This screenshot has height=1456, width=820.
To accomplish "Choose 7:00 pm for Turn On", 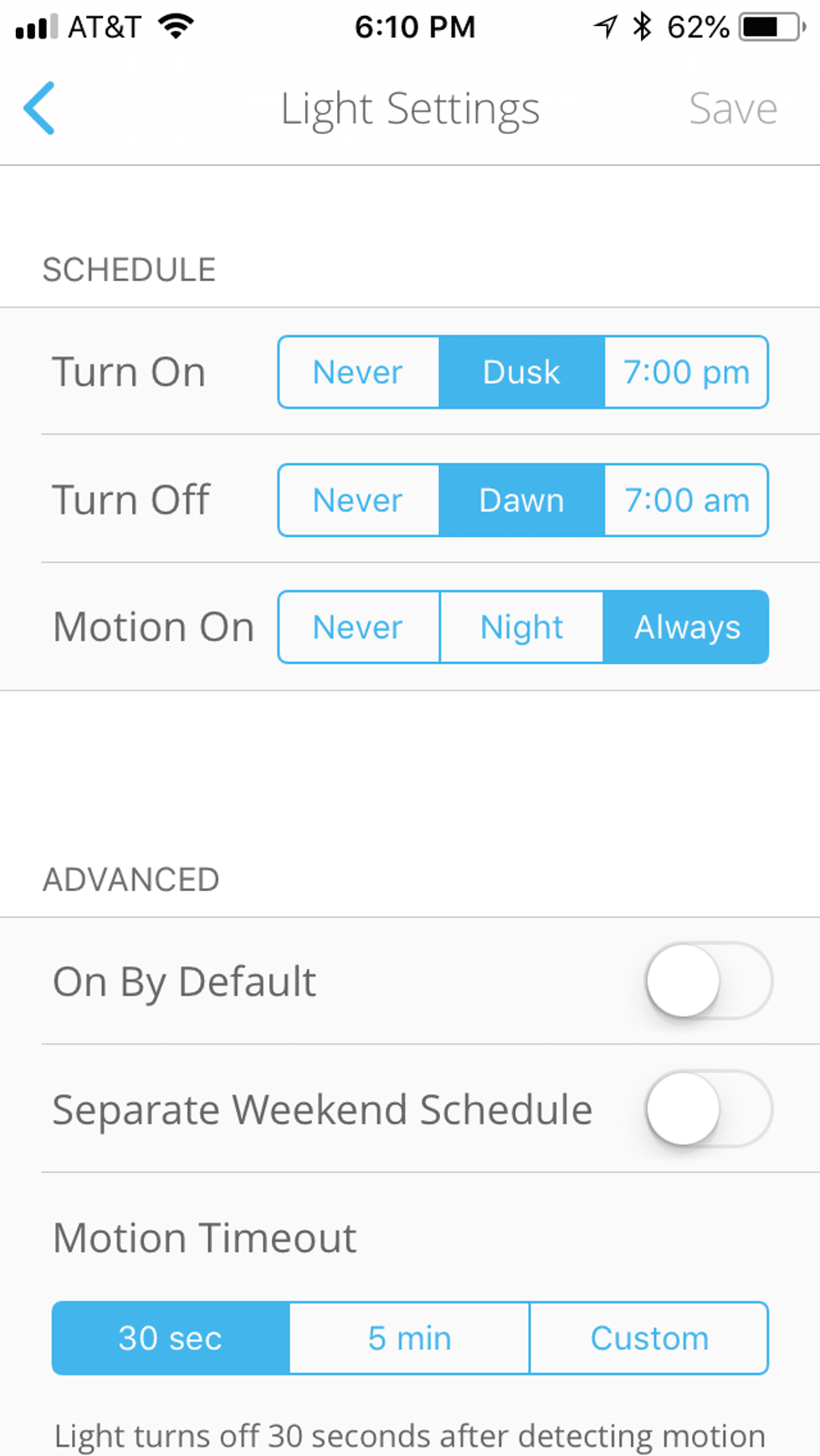I will 686,372.
